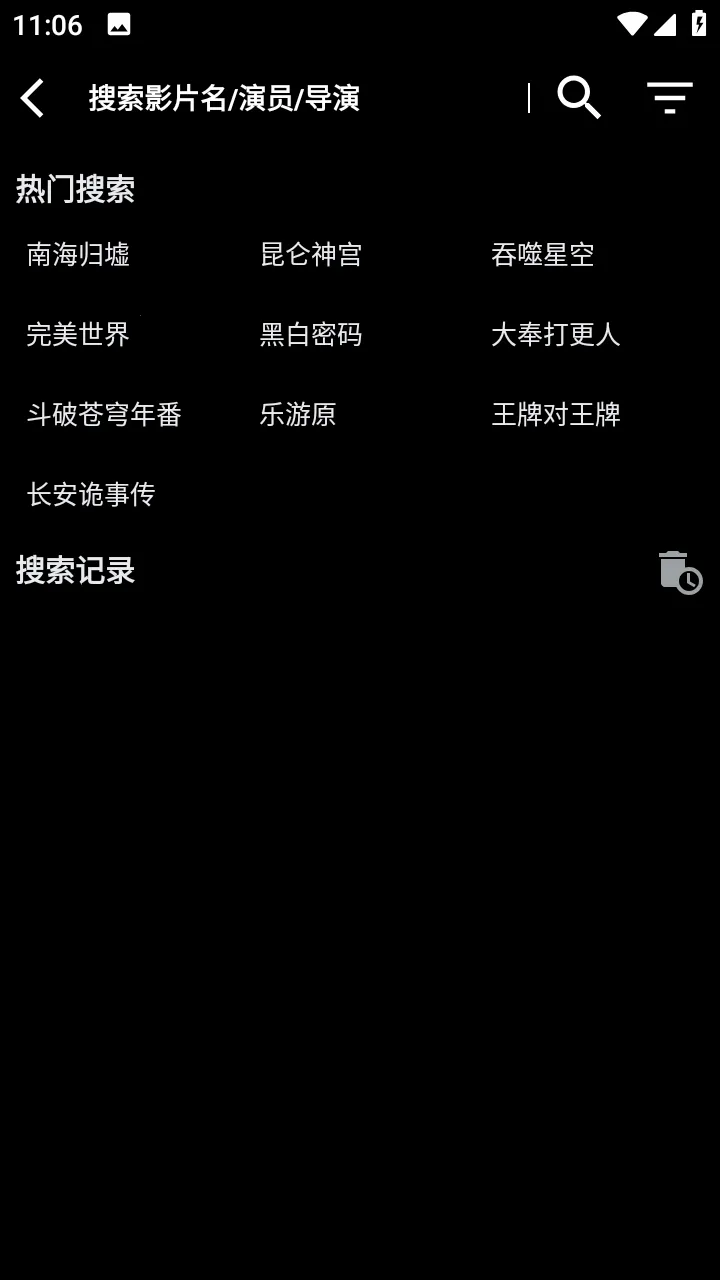Viewport: 720px width, 1280px height.
Task: Tap the search magnifier icon
Action: [578, 98]
